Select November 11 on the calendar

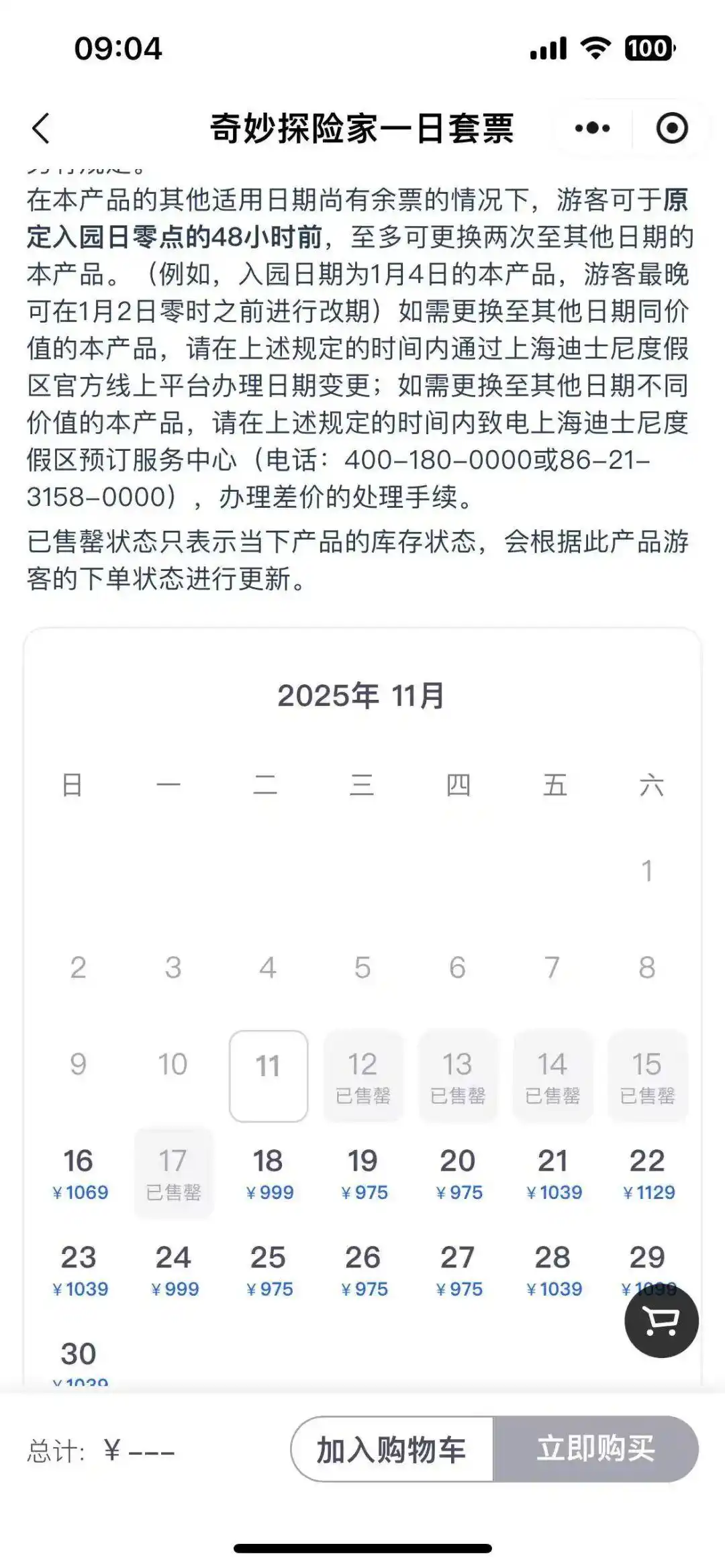click(x=268, y=1074)
